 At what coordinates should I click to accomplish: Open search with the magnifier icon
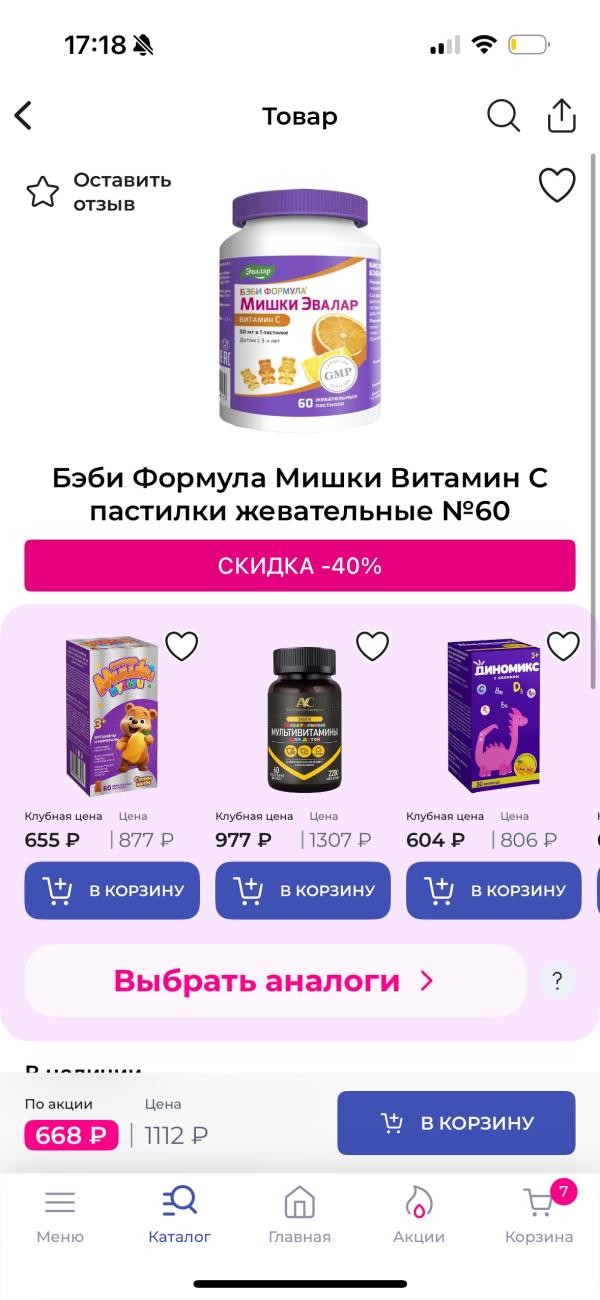[x=503, y=116]
